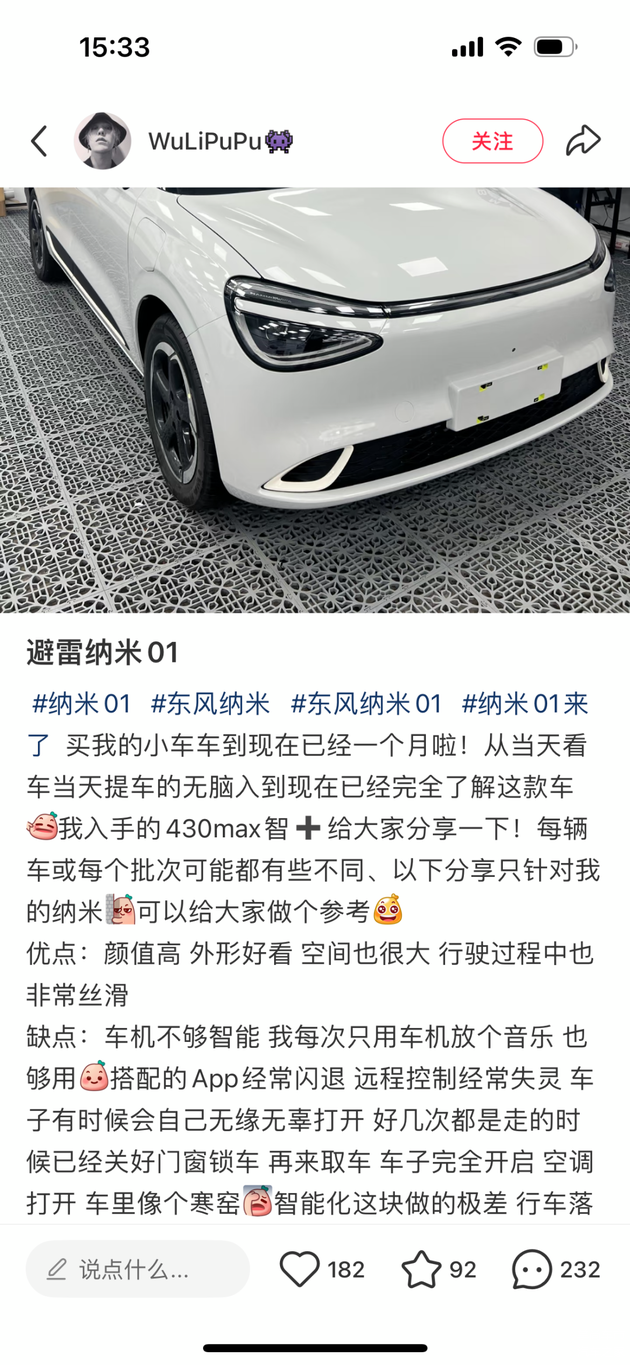Share this post
Screen dimensions: 630x1365
coord(583,141)
